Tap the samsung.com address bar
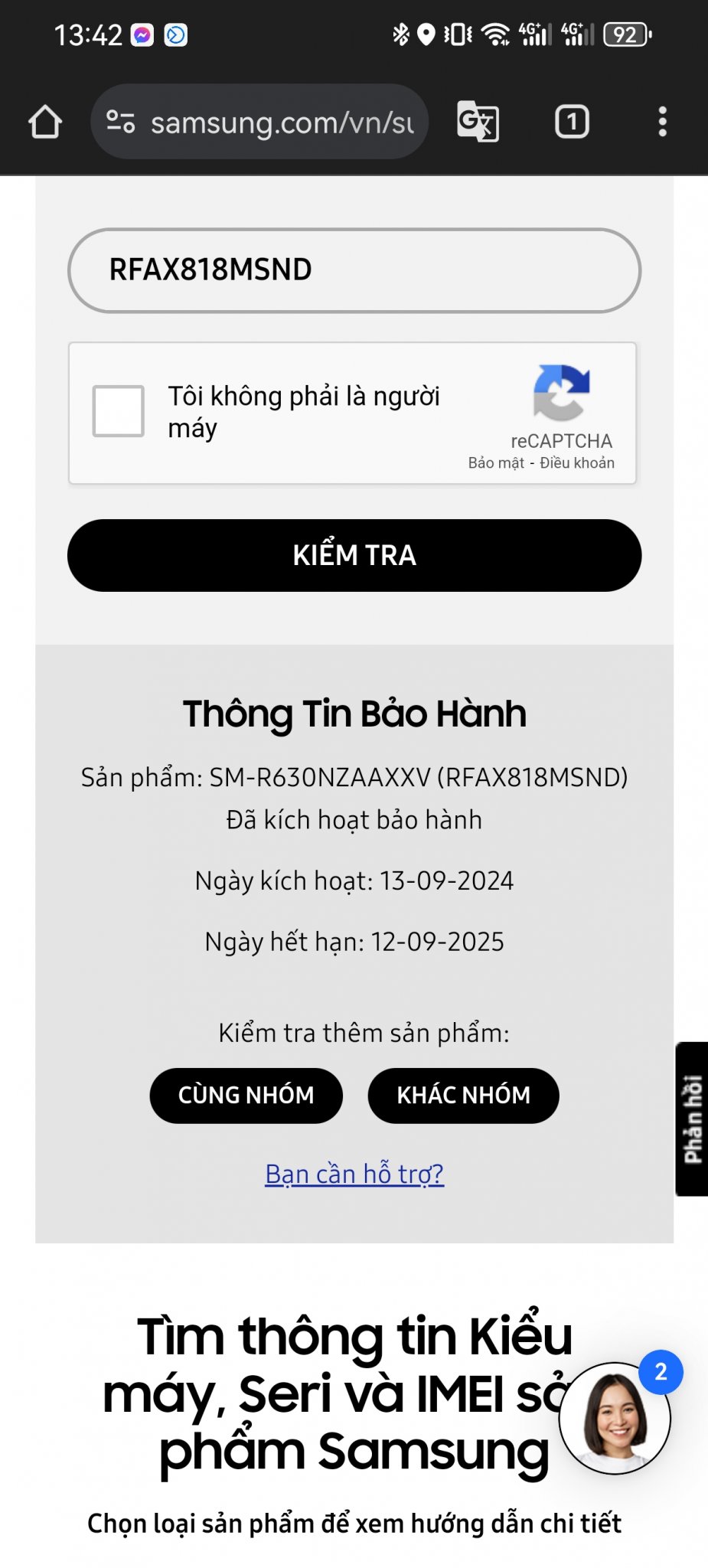Viewport: 708px width, 1568px height. [260, 122]
